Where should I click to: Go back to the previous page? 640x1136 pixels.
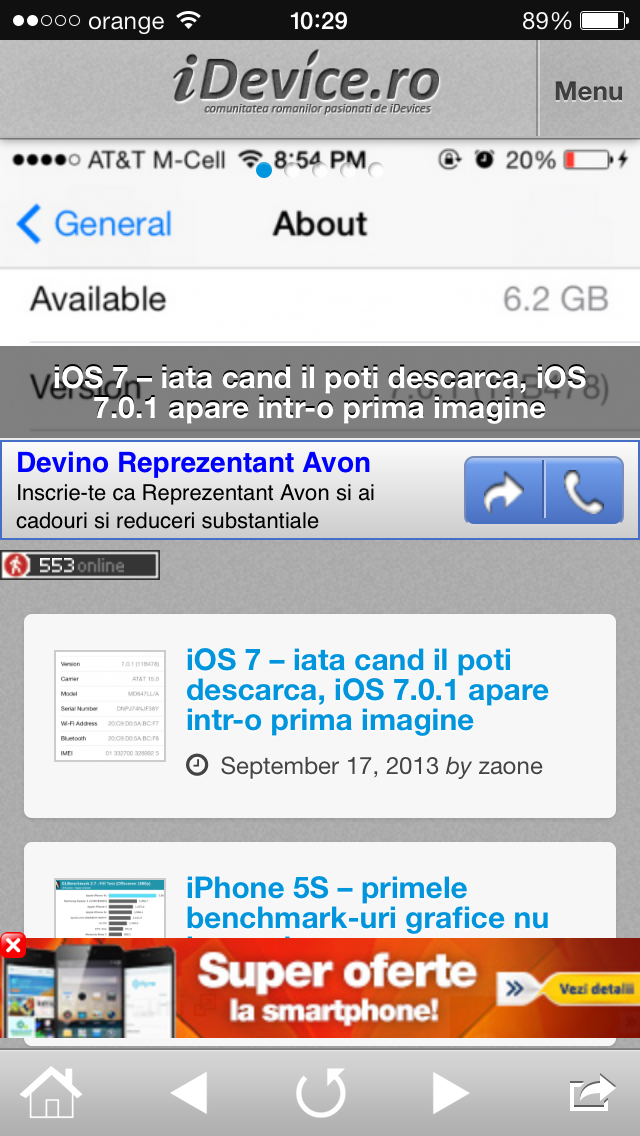coord(188,1093)
